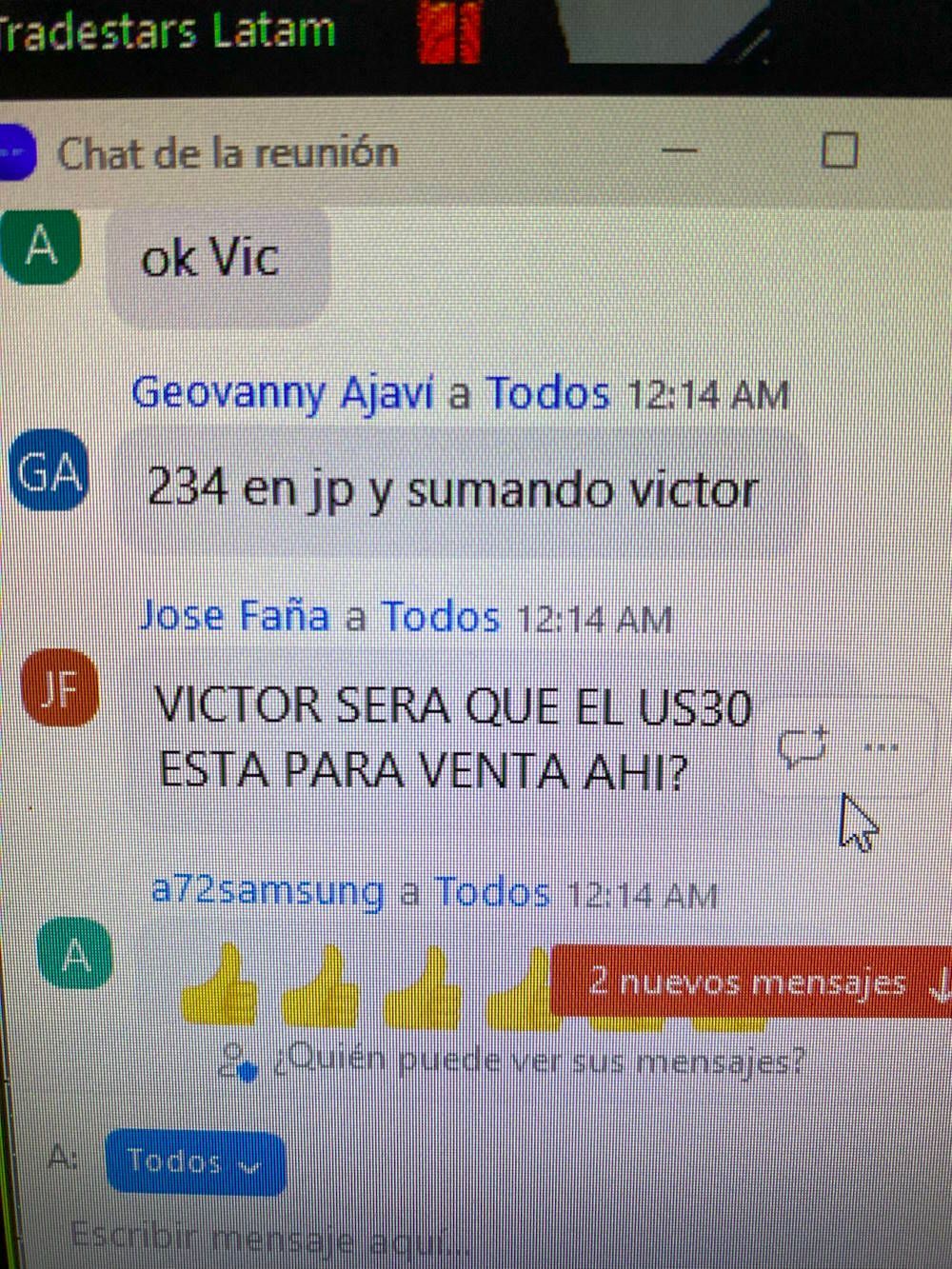Add a reaction to Jose Faña's message
The width and height of the screenshot is (952, 1269).
(803, 747)
